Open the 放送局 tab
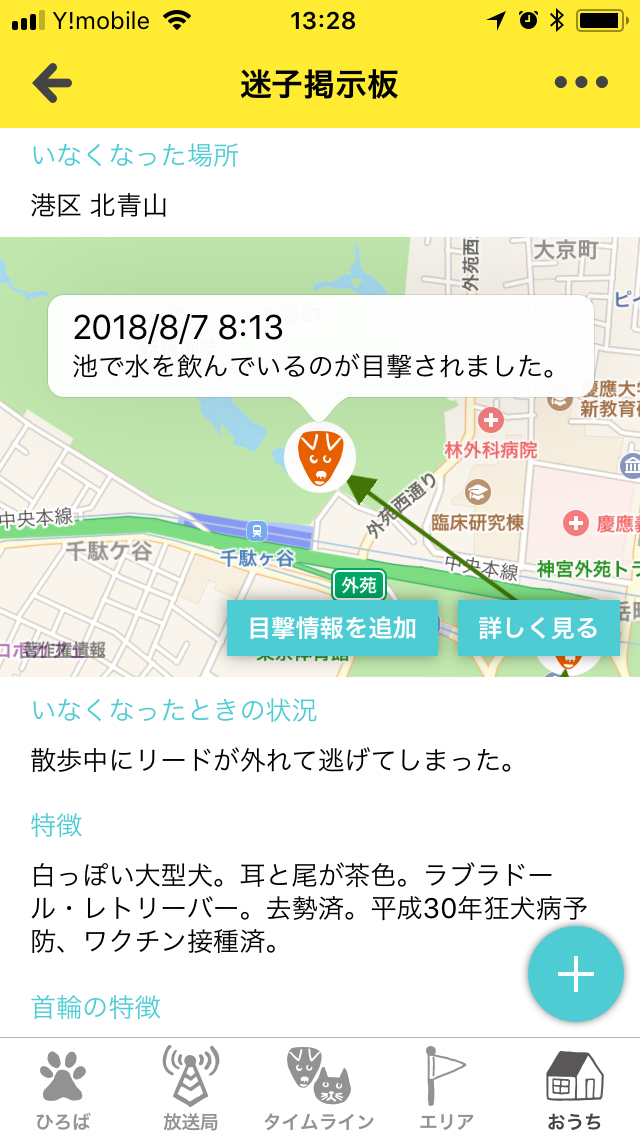This screenshot has height=1136, width=640. coord(190,1088)
